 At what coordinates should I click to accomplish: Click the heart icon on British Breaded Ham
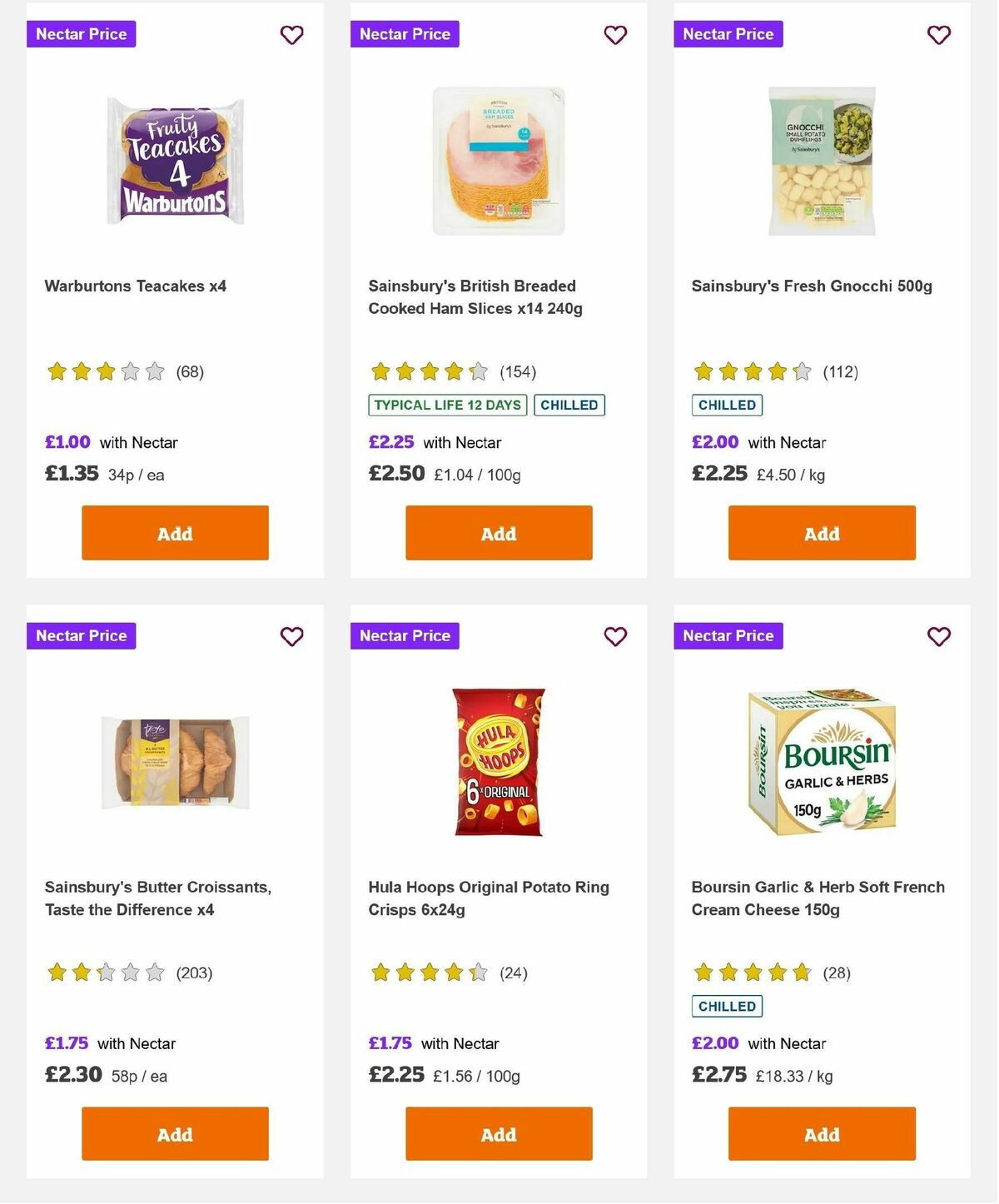tap(615, 35)
